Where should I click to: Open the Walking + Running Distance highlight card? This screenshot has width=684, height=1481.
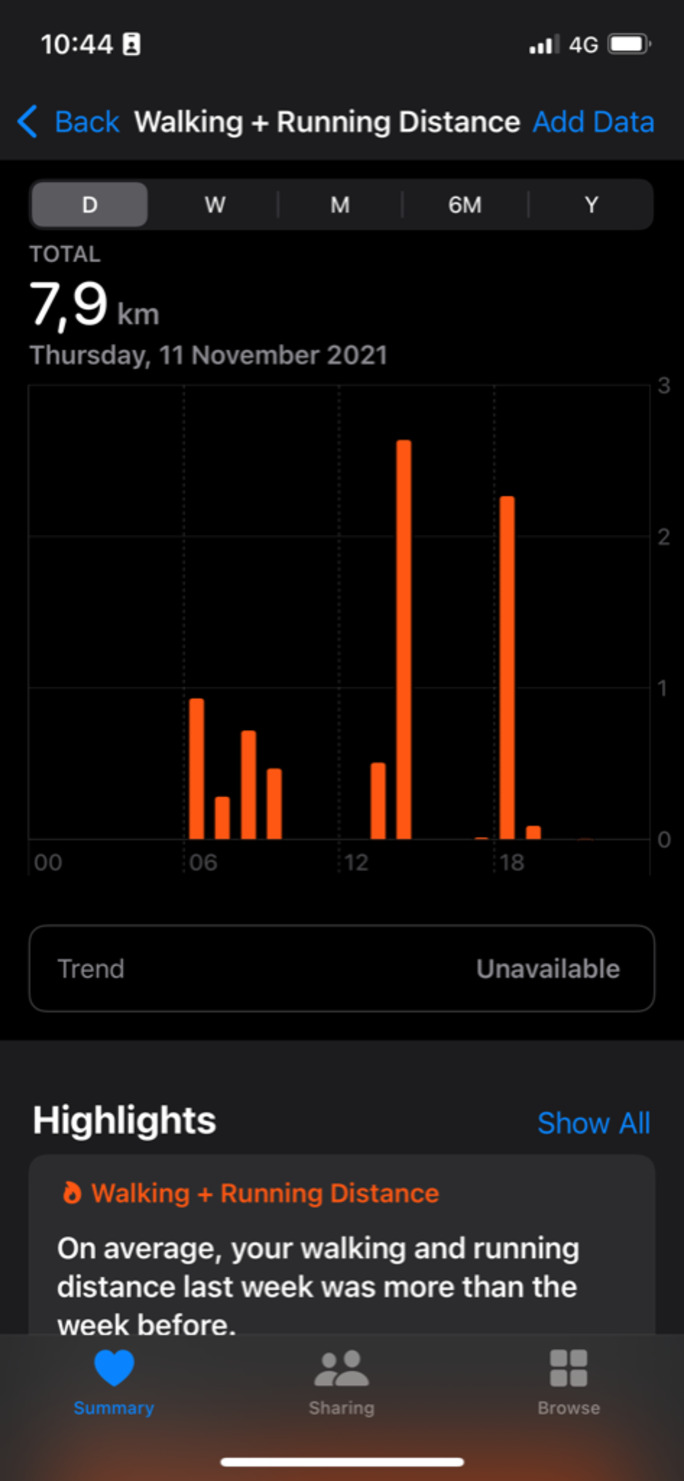pyautogui.click(x=341, y=1250)
